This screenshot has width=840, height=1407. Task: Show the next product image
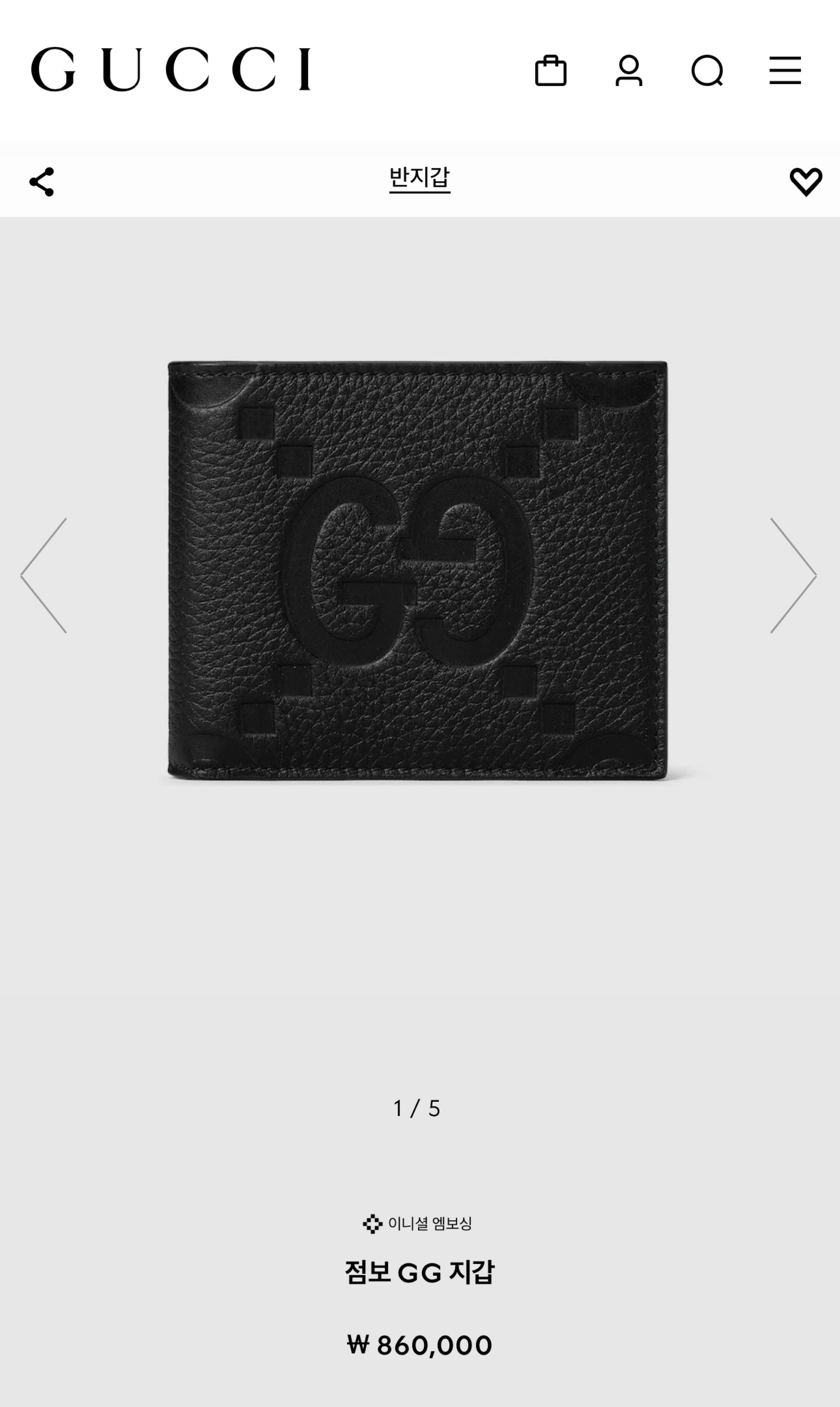792,575
